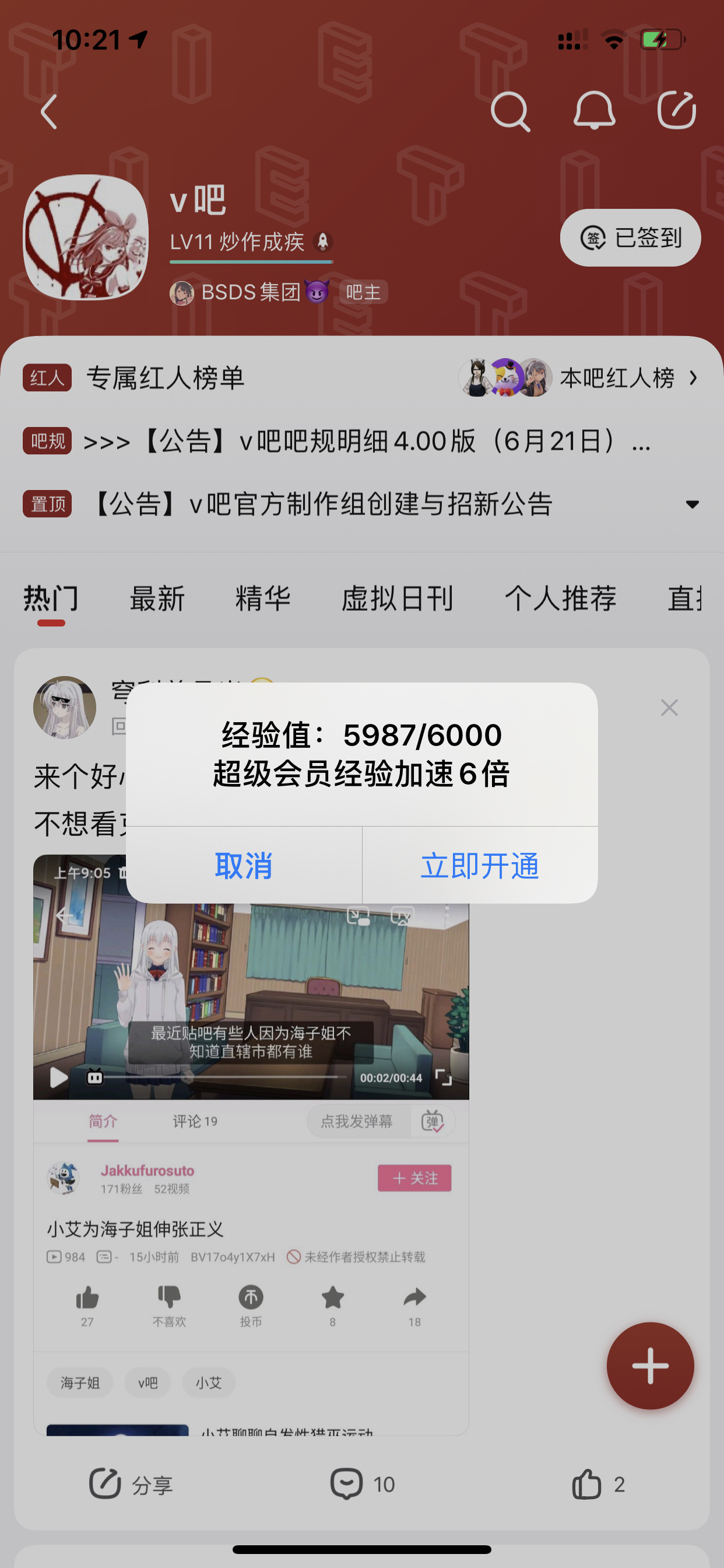Viewport: 724px width, 1568px height.
Task: Open the notifications bell
Action: pyautogui.click(x=594, y=111)
